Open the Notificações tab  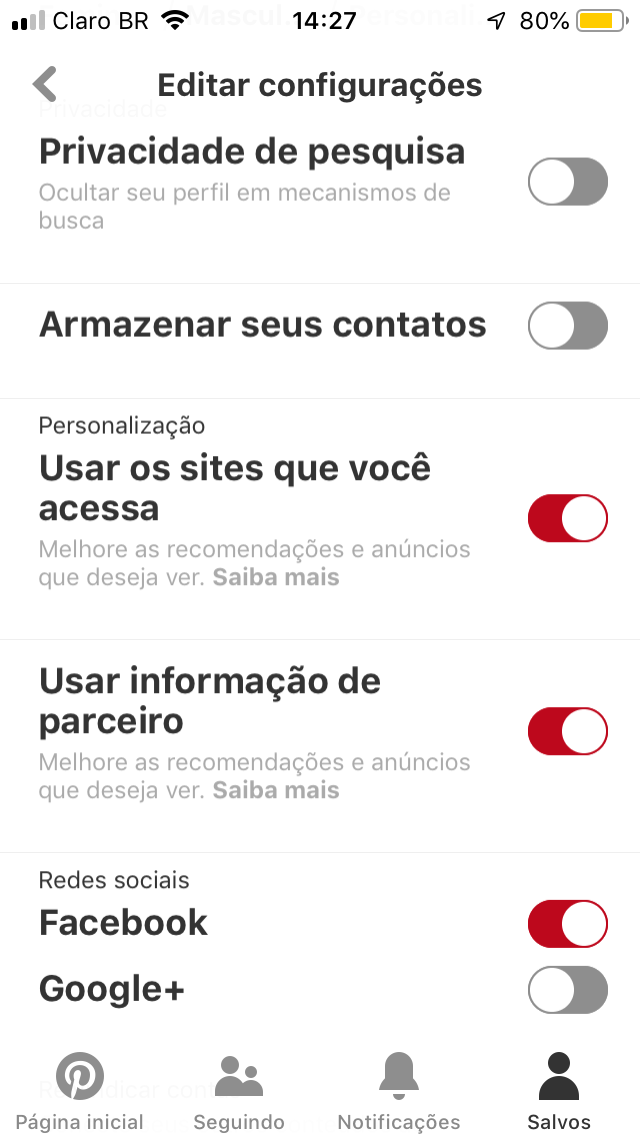click(399, 1092)
